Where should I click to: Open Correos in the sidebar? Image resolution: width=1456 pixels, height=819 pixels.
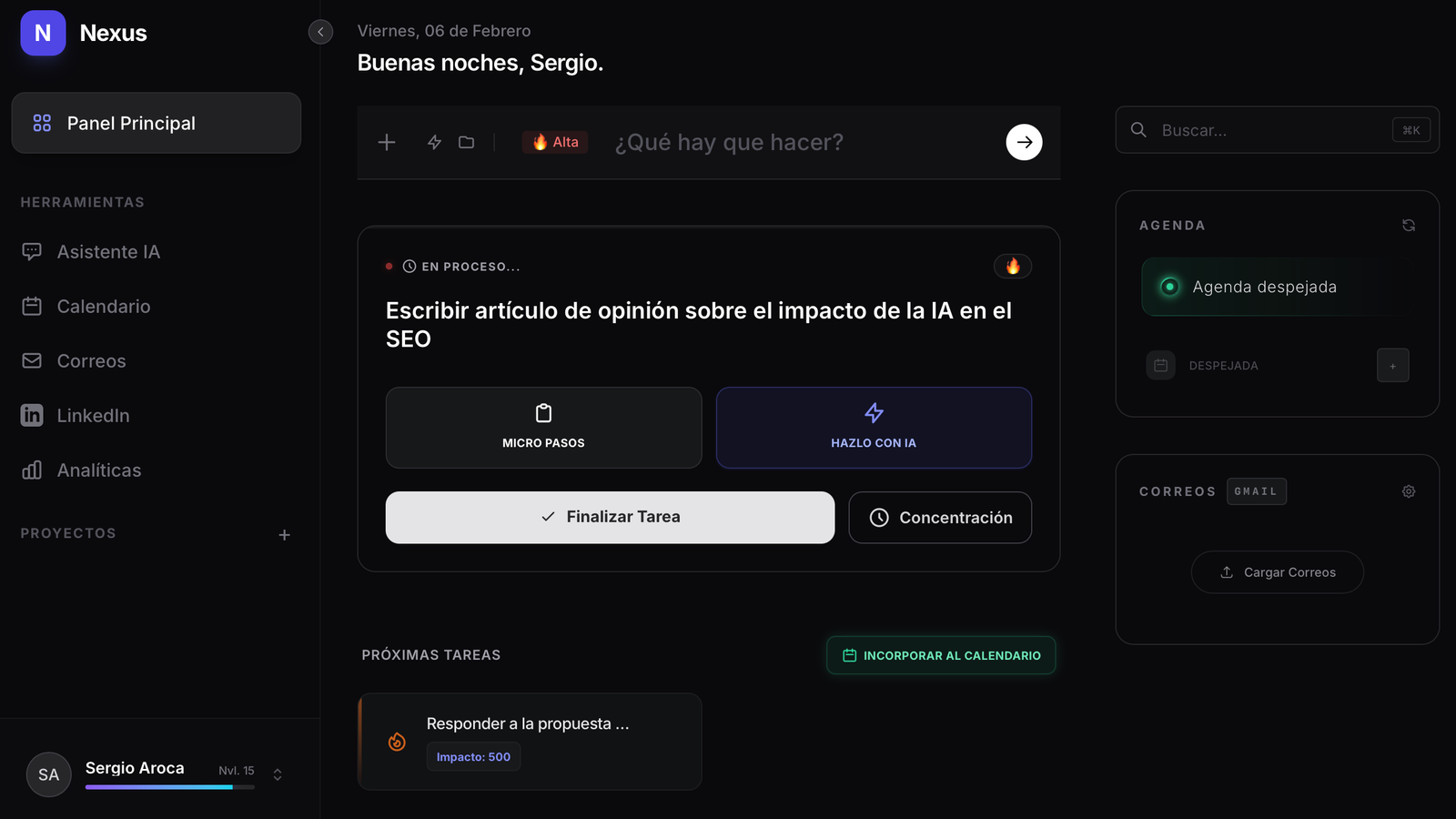pyautogui.click(x=91, y=361)
